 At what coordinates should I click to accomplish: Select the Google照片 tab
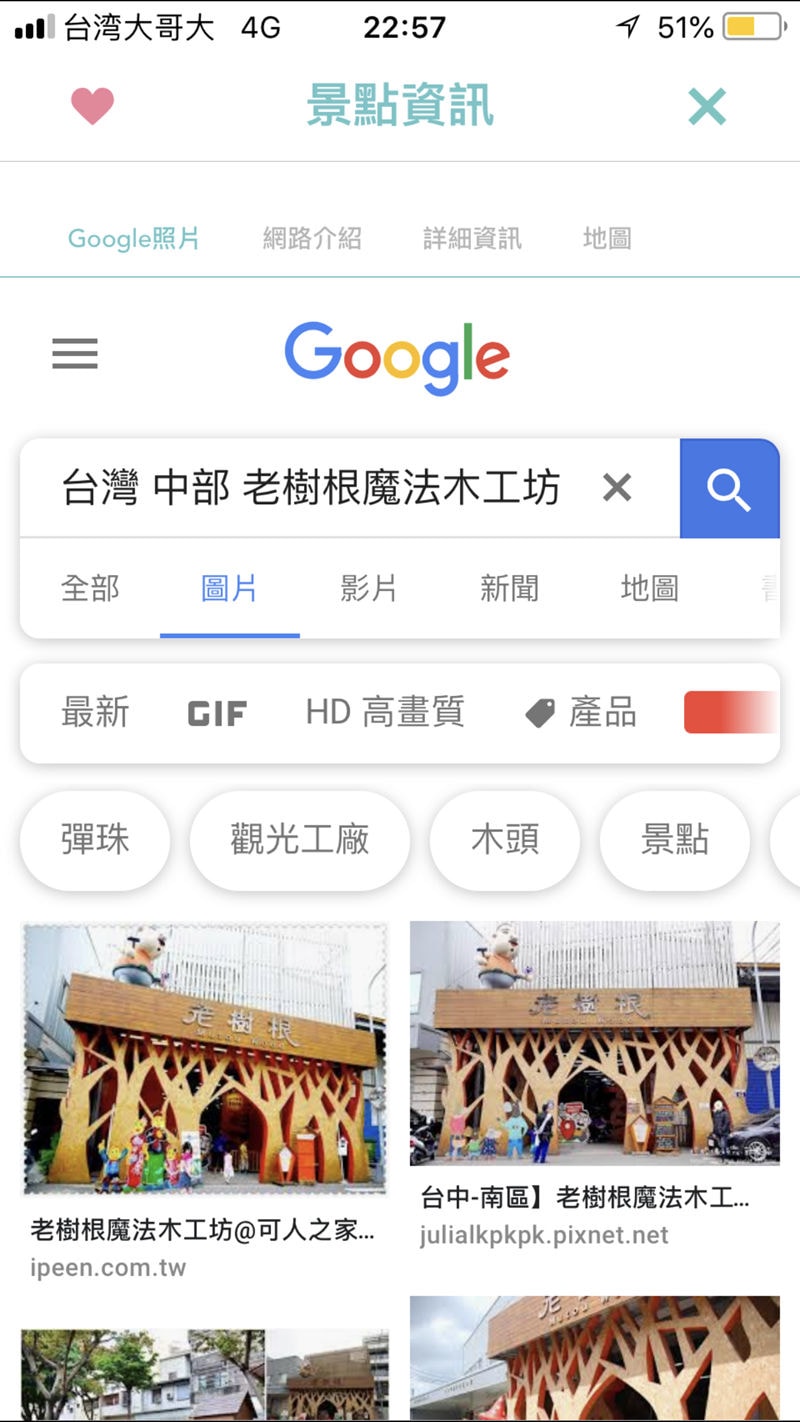click(133, 239)
